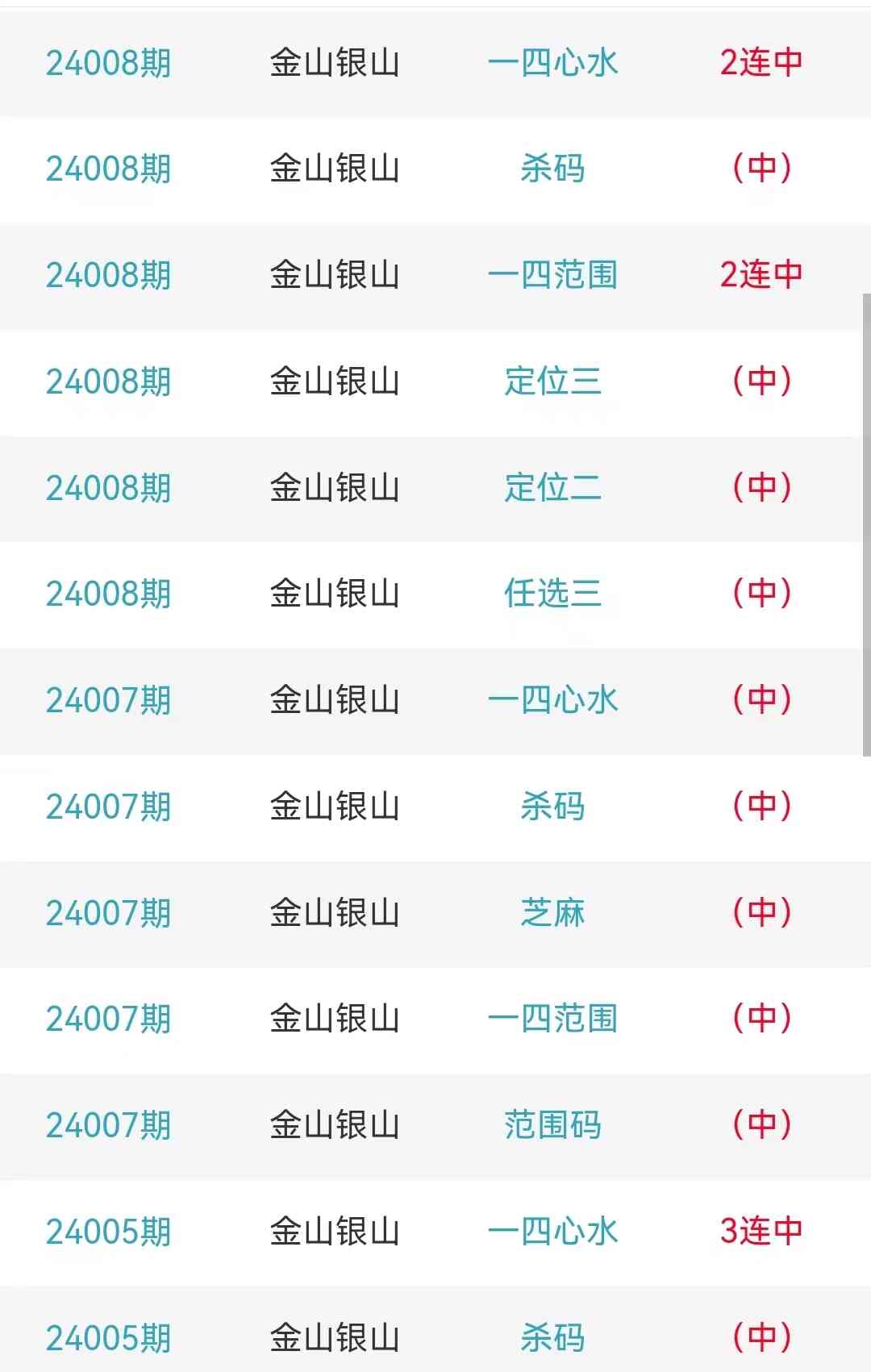Select the 24007期 芝麻 row
The image size is (871, 1372).
point(552,913)
